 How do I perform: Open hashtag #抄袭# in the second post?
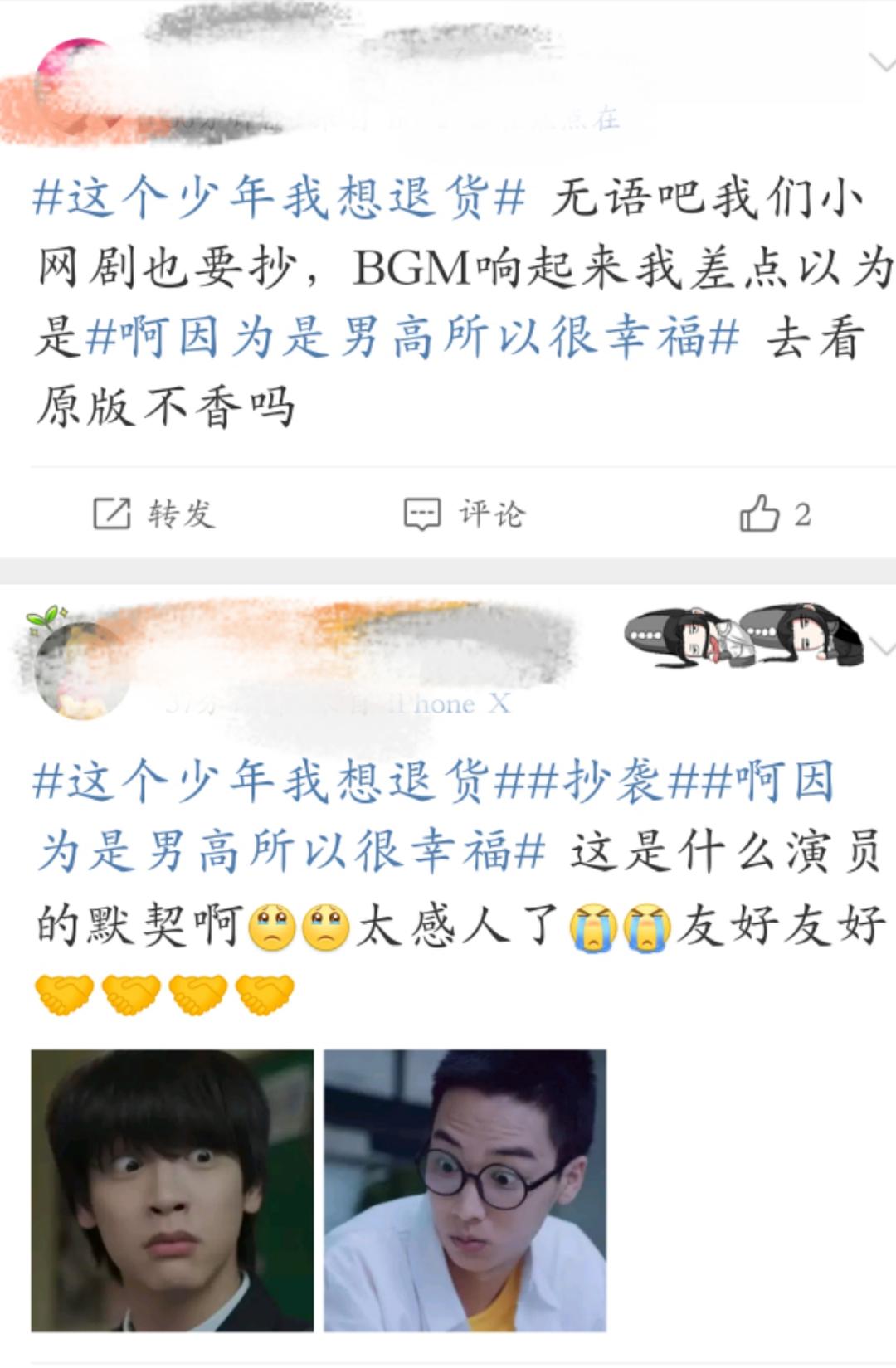click(612, 781)
